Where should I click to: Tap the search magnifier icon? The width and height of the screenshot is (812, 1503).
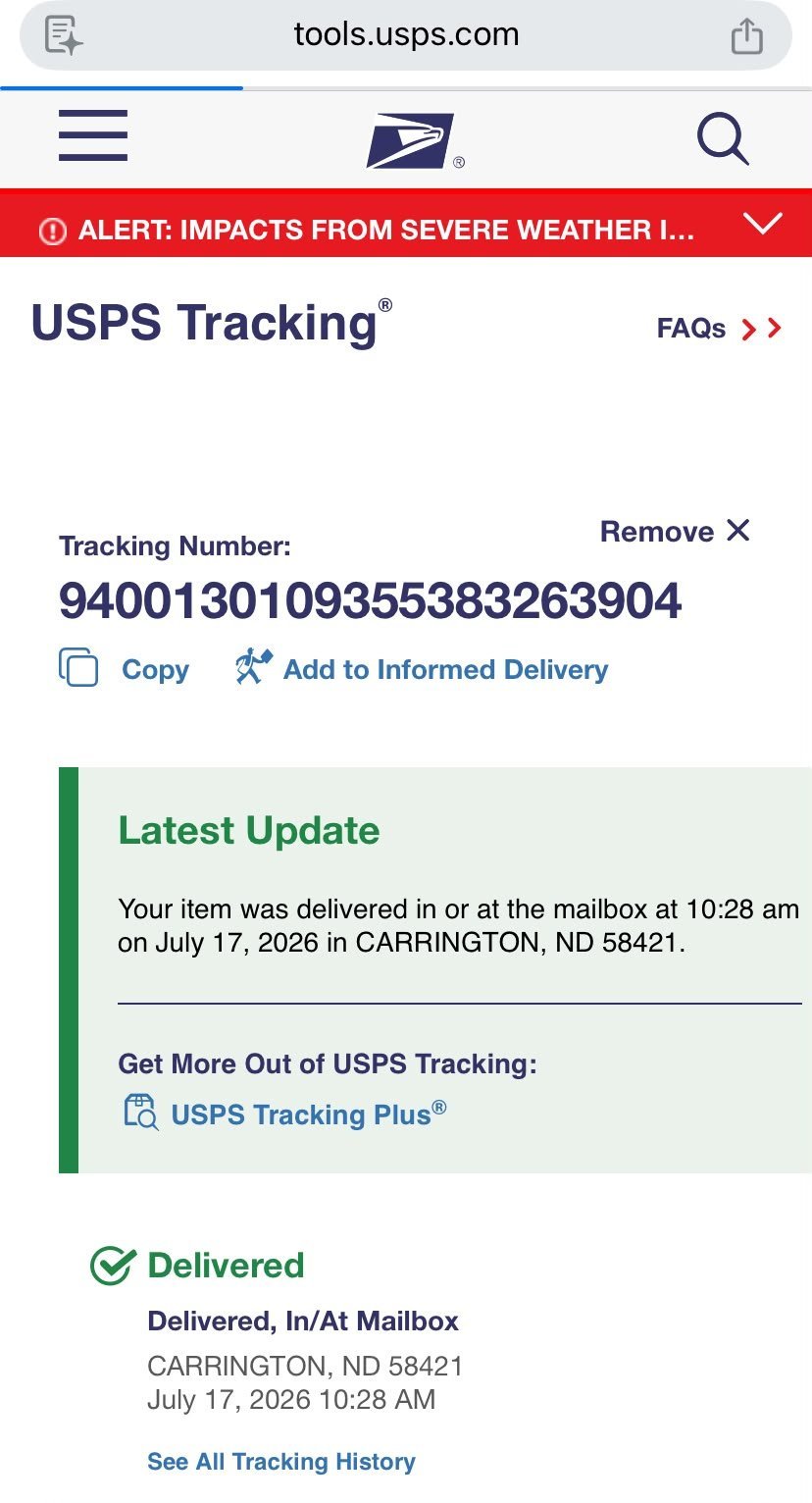(723, 138)
